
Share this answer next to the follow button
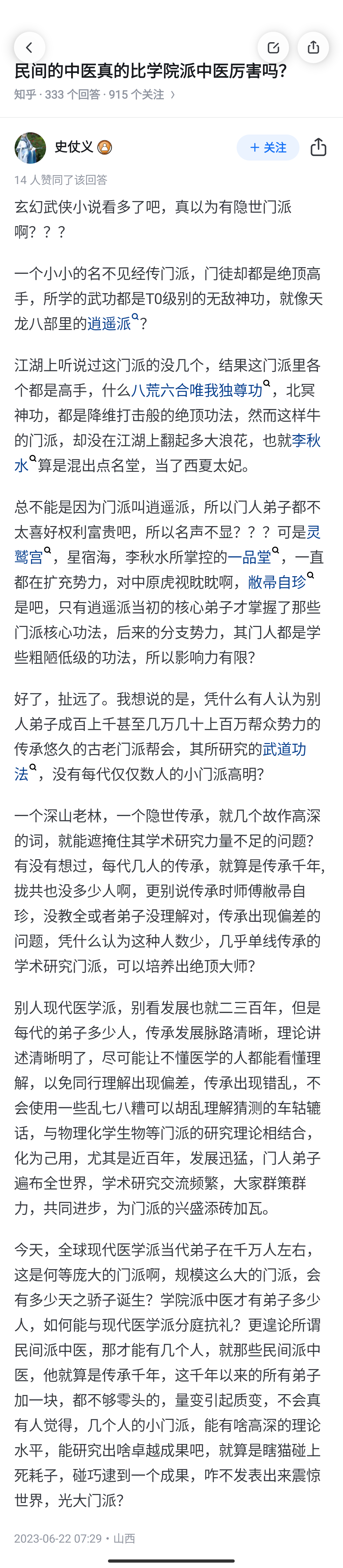pos(318,147)
